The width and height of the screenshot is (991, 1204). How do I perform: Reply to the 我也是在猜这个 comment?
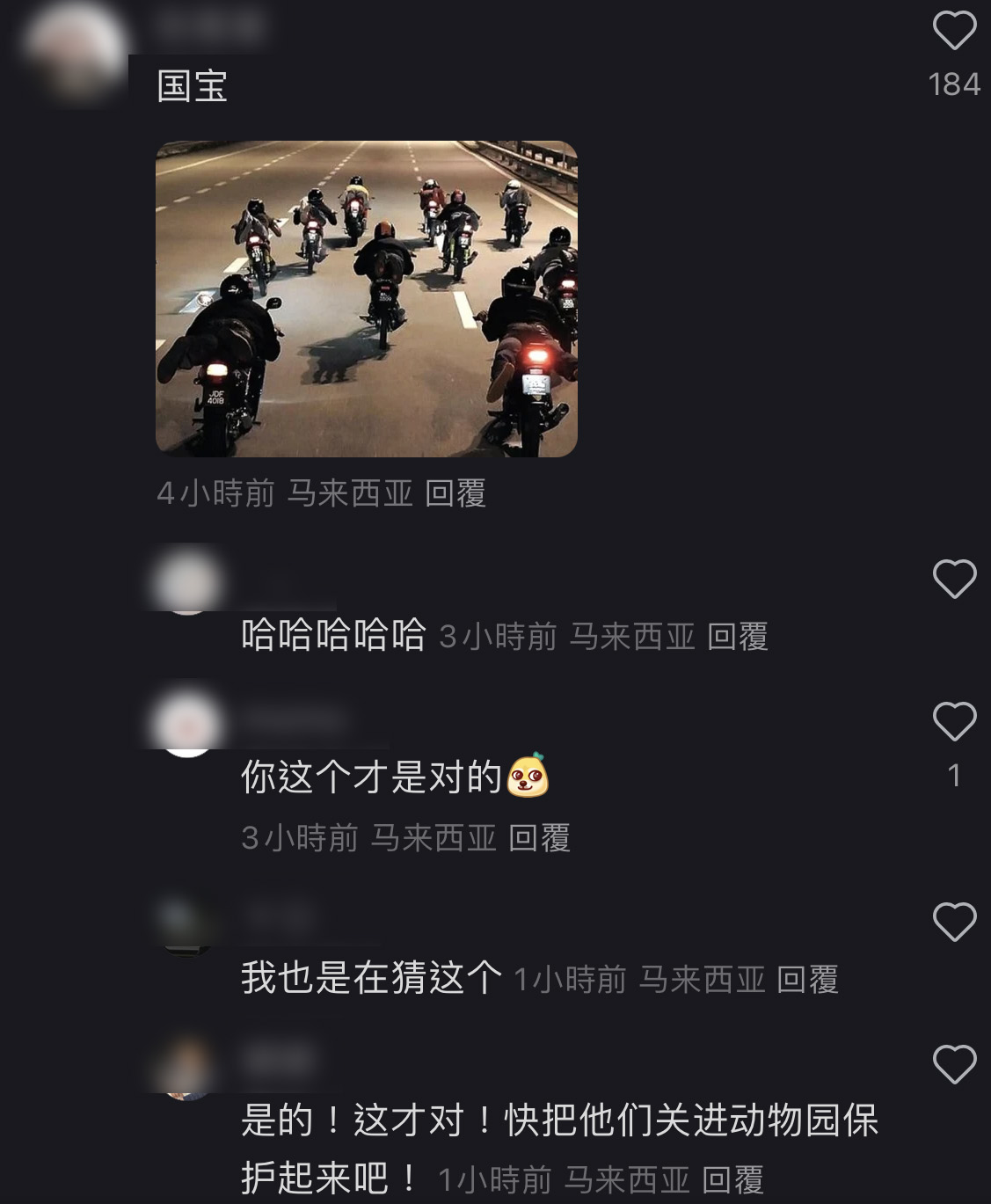[x=807, y=980]
